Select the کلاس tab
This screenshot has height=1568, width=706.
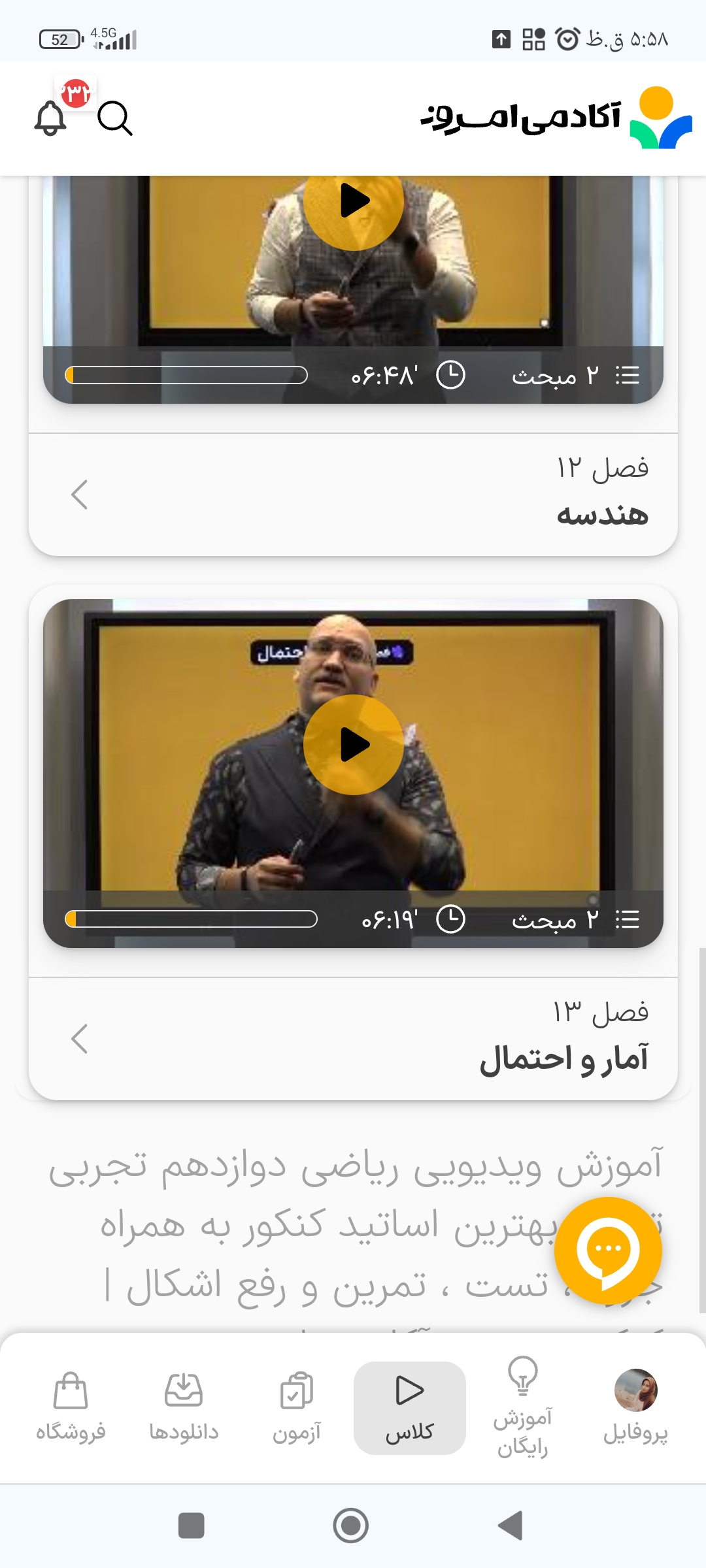point(410,1408)
